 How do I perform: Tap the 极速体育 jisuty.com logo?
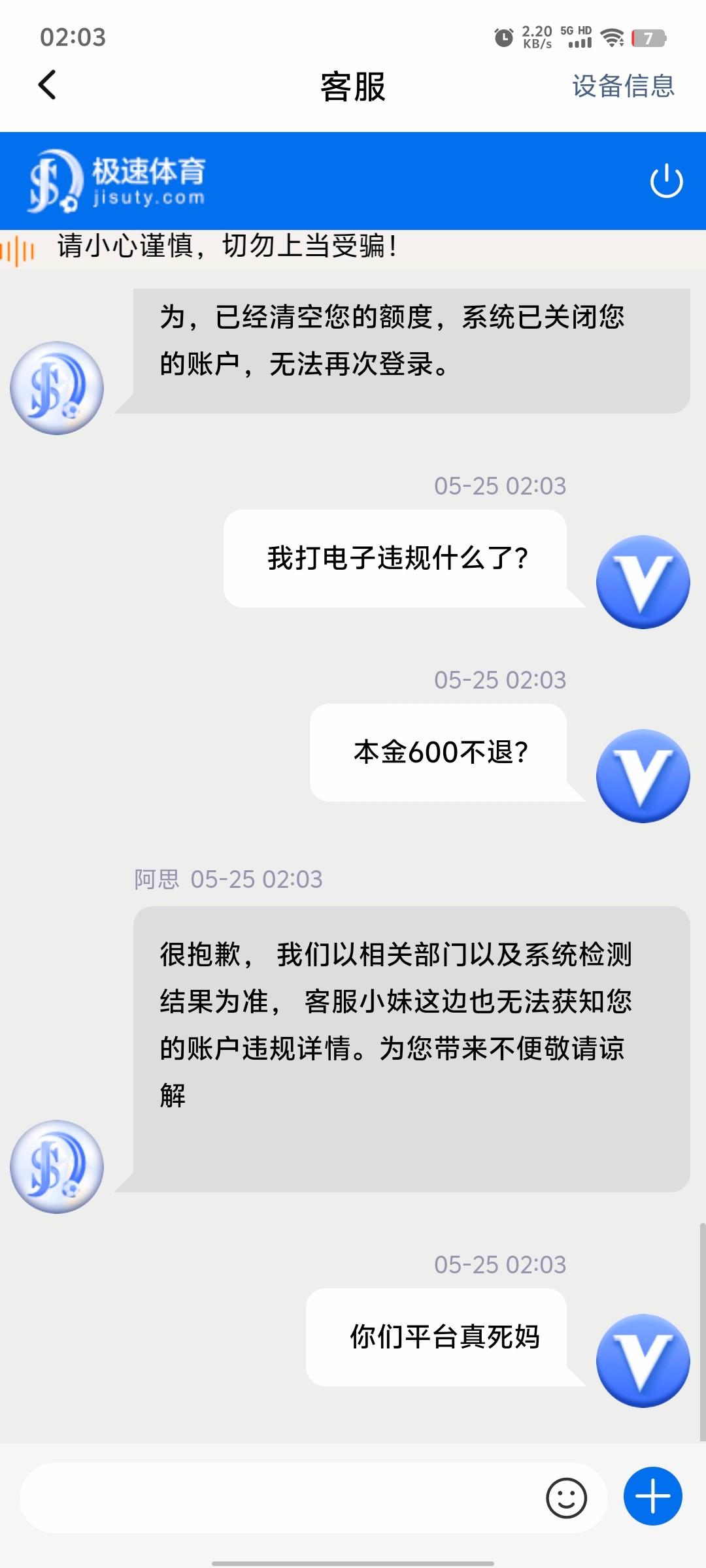coord(118,180)
